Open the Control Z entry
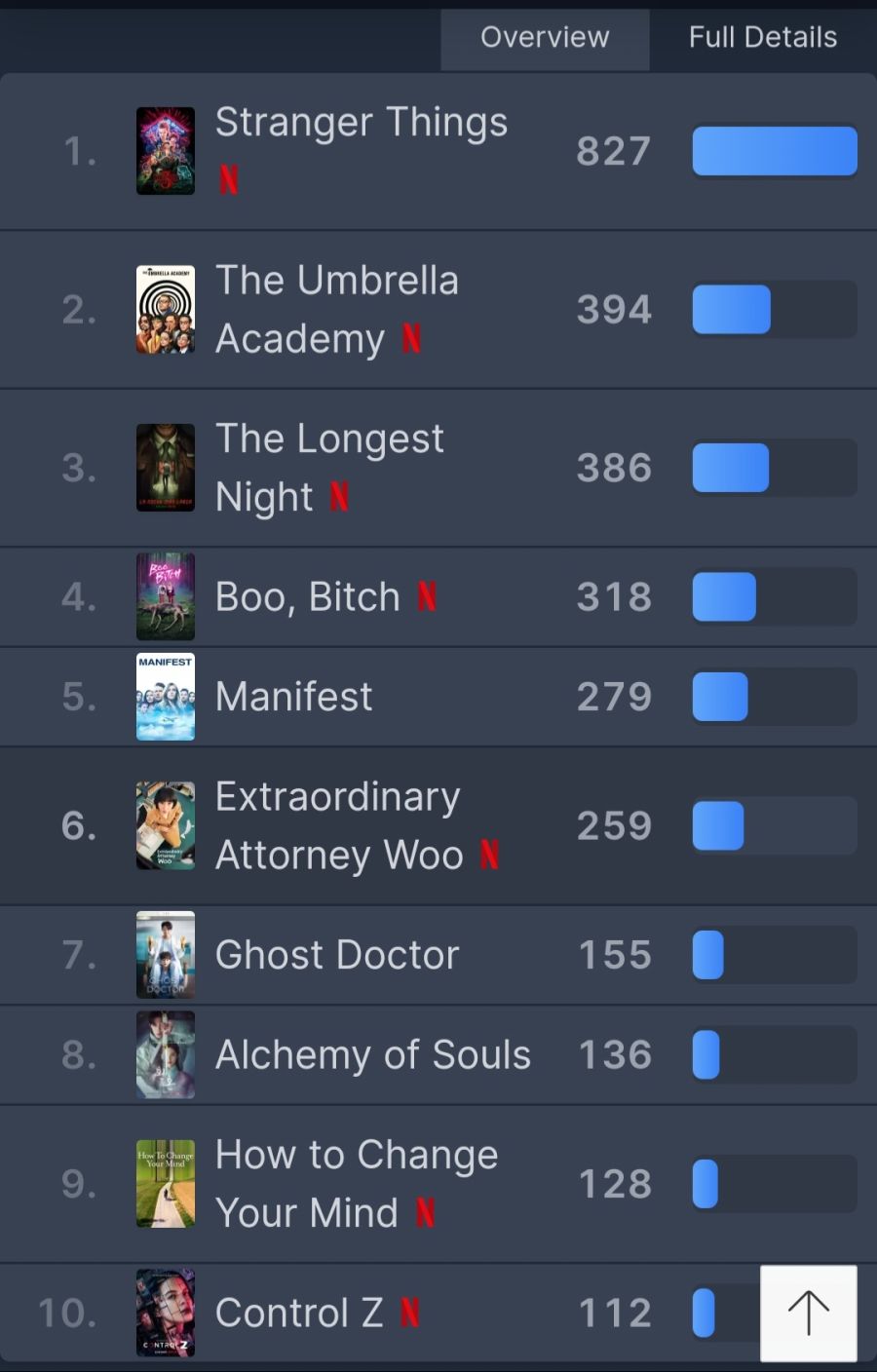This screenshot has width=877, height=1372. (298, 1313)
